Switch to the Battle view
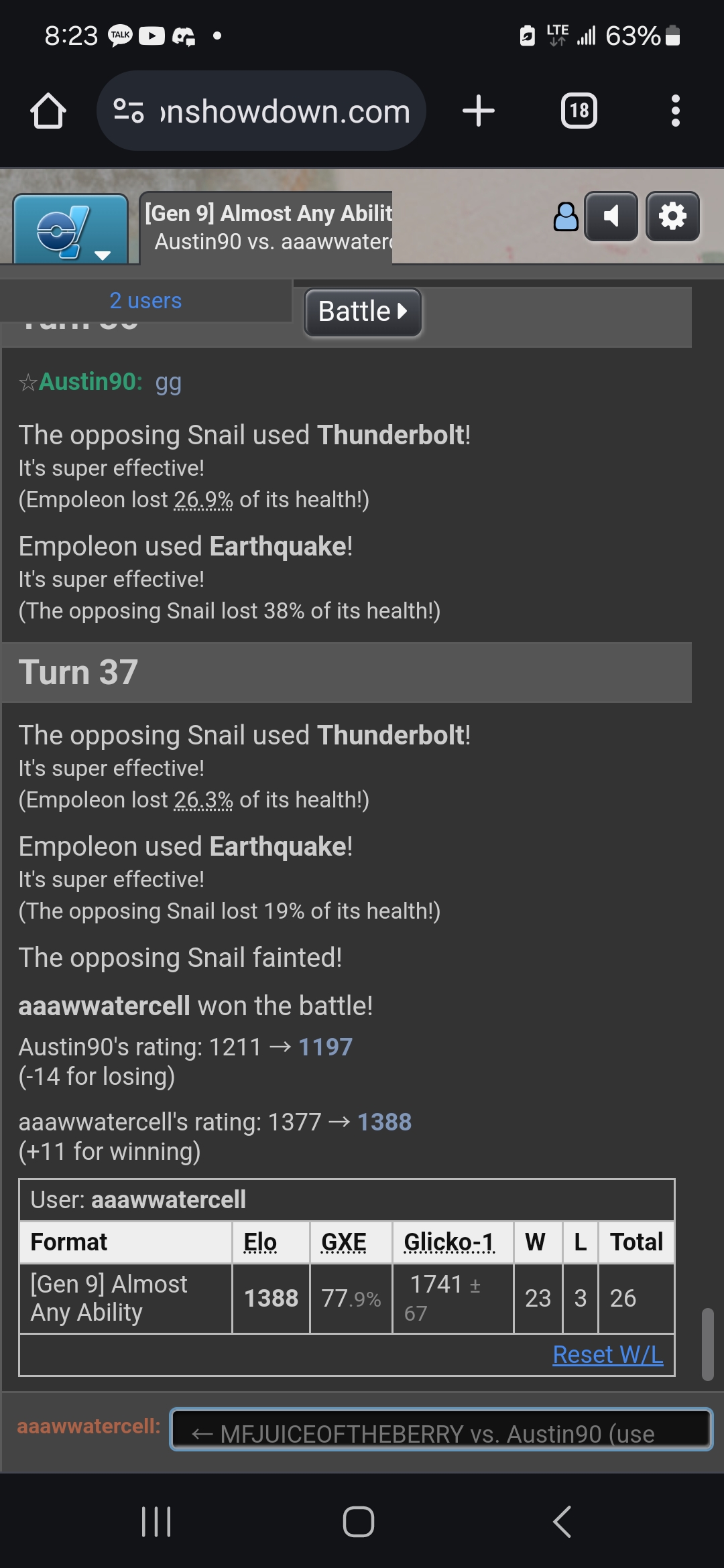 click(363, 312)
